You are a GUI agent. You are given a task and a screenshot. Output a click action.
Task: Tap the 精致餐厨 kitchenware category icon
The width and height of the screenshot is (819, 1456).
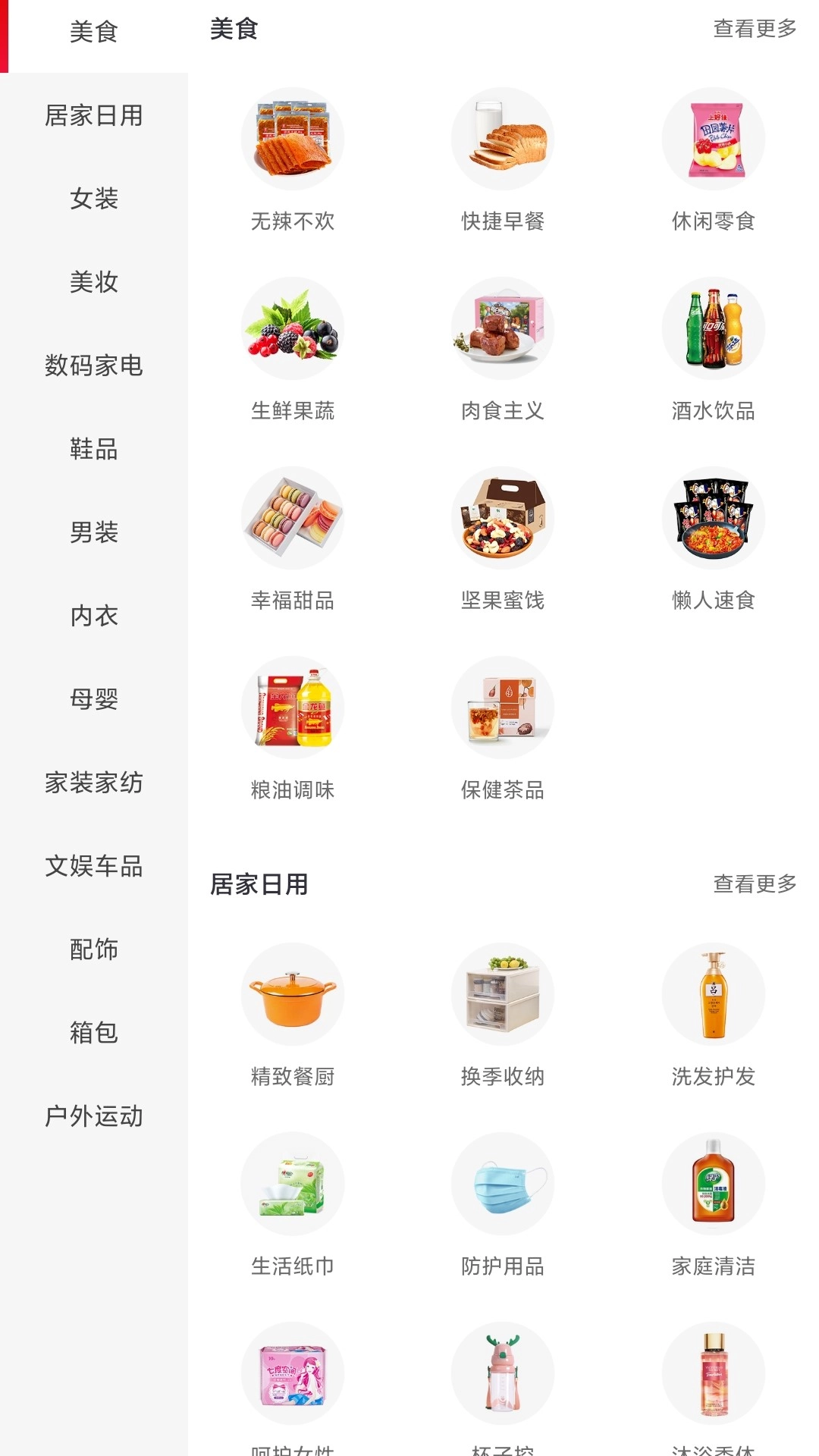pos(293,995)
